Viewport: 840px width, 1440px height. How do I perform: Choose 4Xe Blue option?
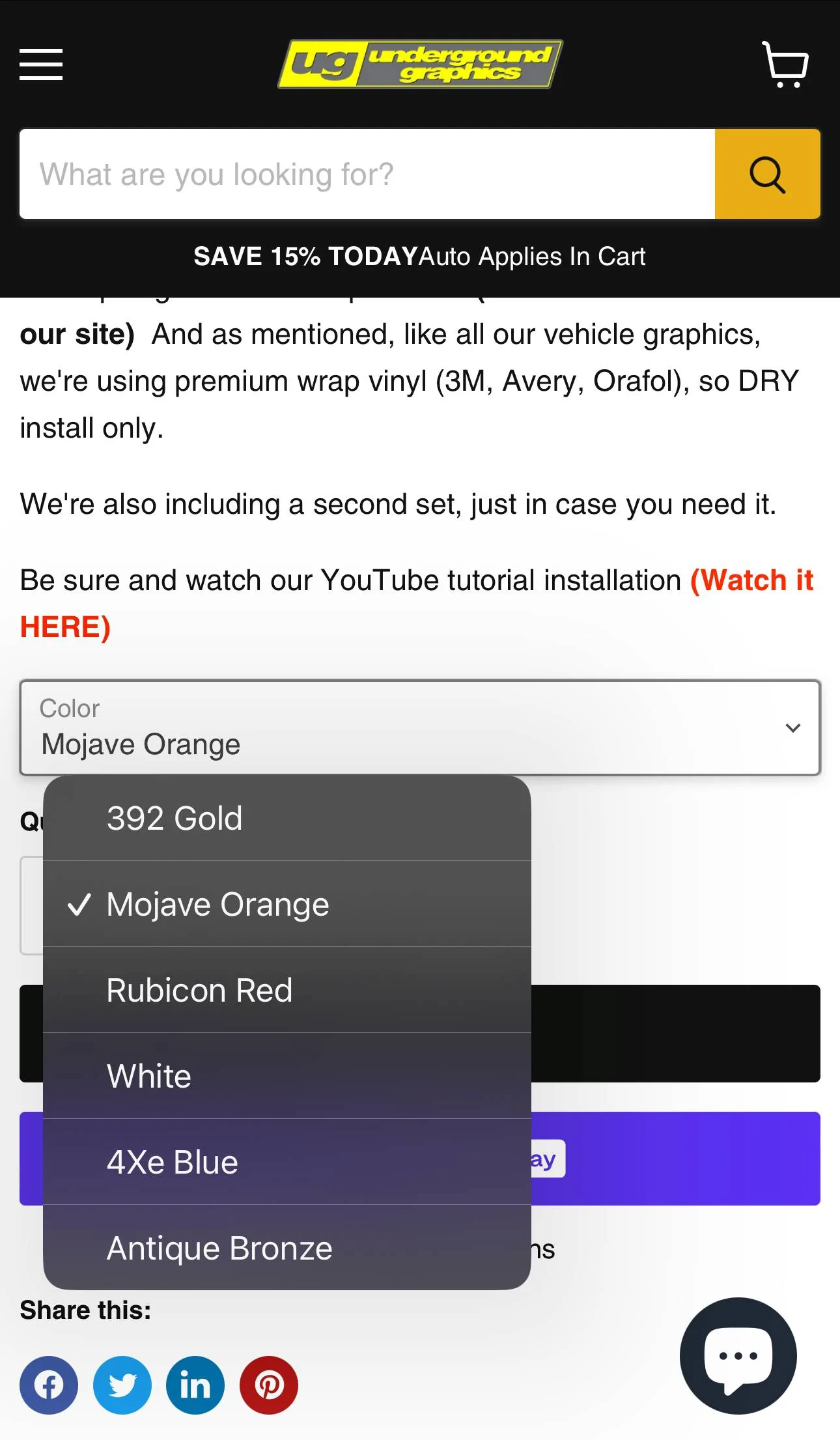coord(287,1162)
